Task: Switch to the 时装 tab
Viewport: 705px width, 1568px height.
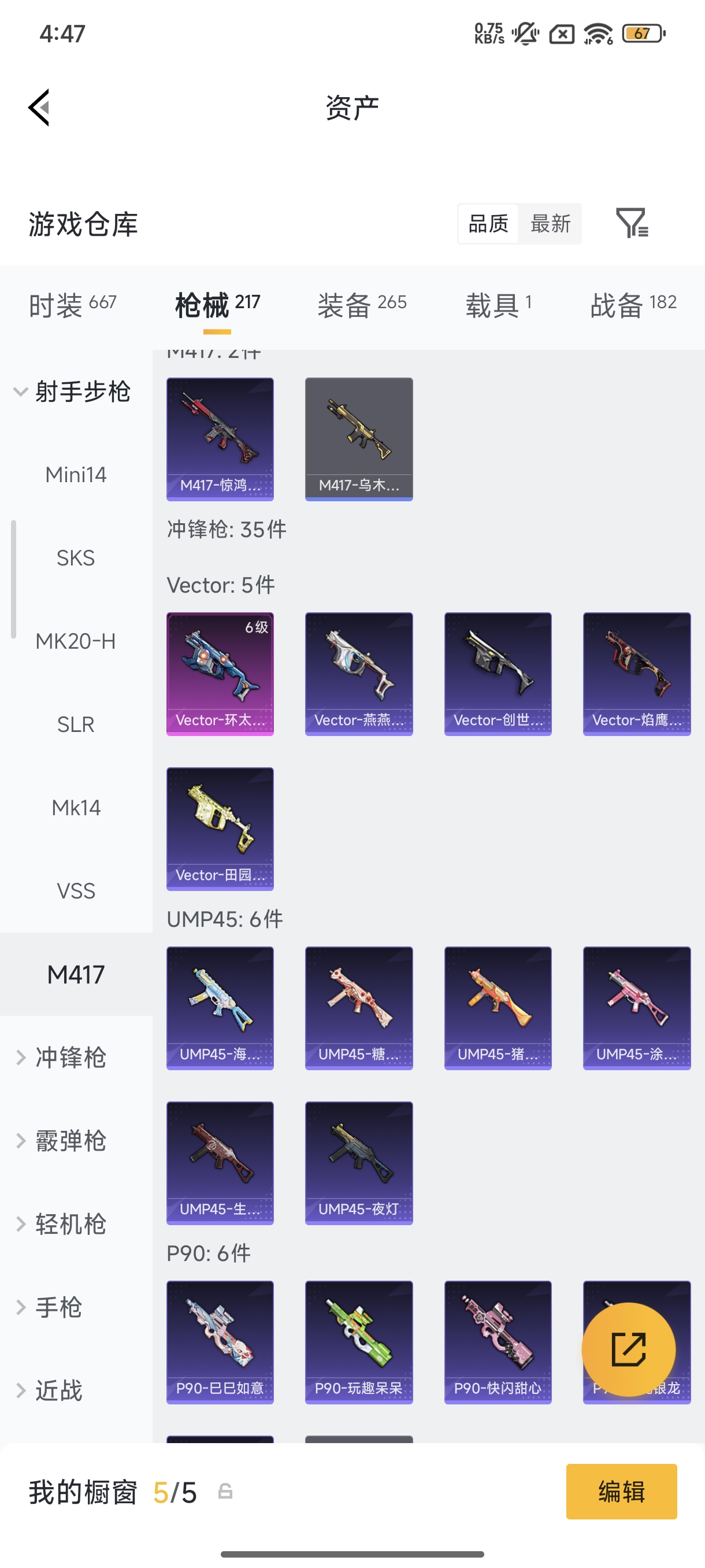Action: coord(73,304)
